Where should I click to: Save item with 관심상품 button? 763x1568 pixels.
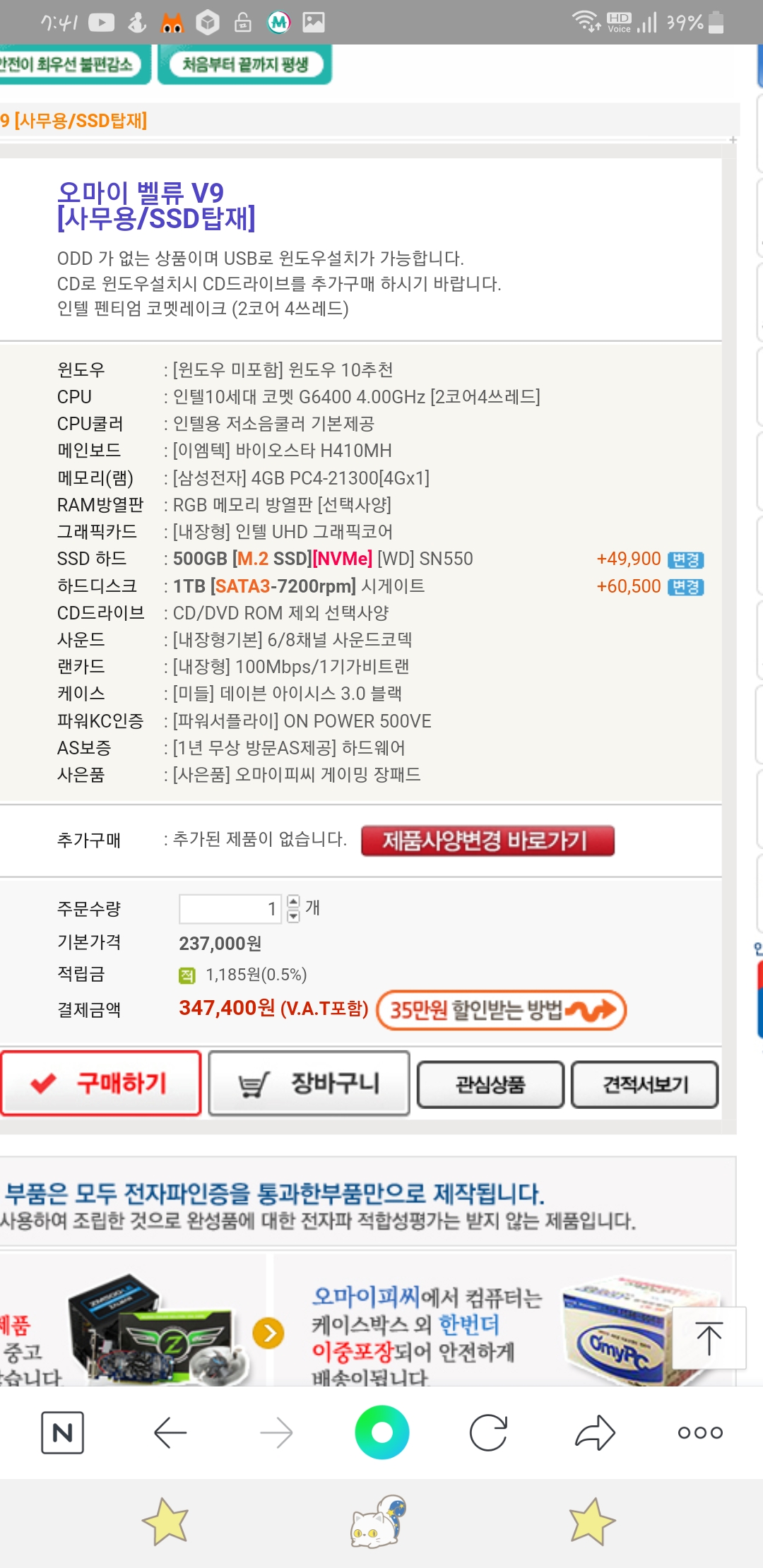(490, 1084)
